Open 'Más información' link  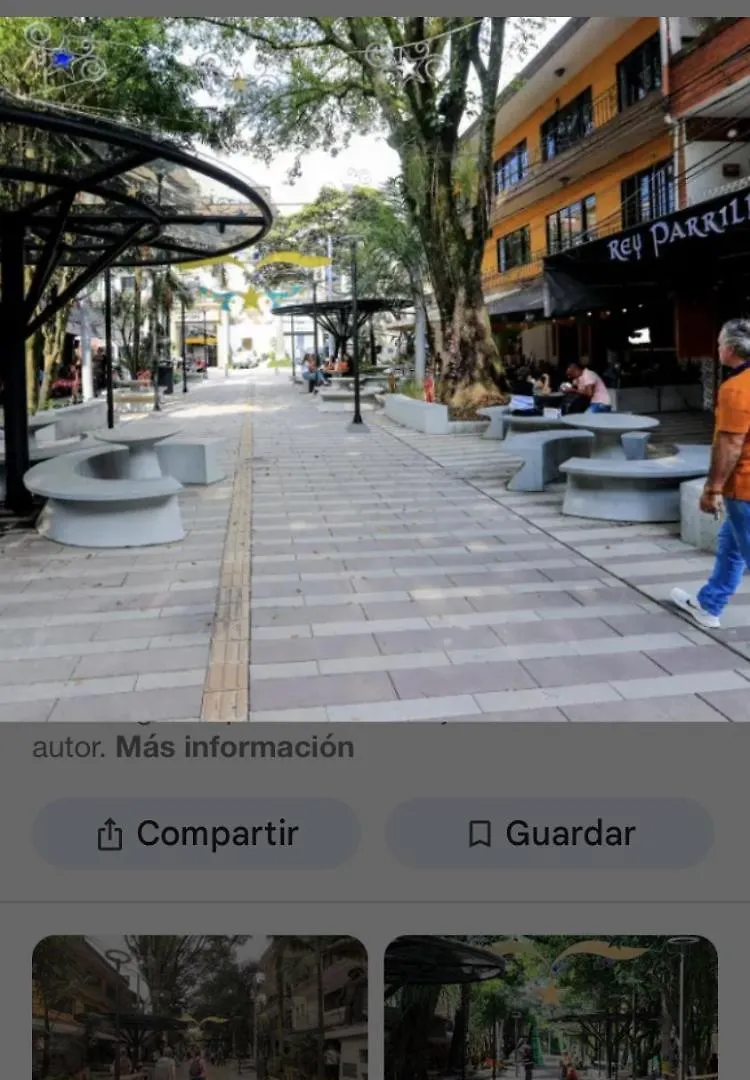click(x=234, y=747)
